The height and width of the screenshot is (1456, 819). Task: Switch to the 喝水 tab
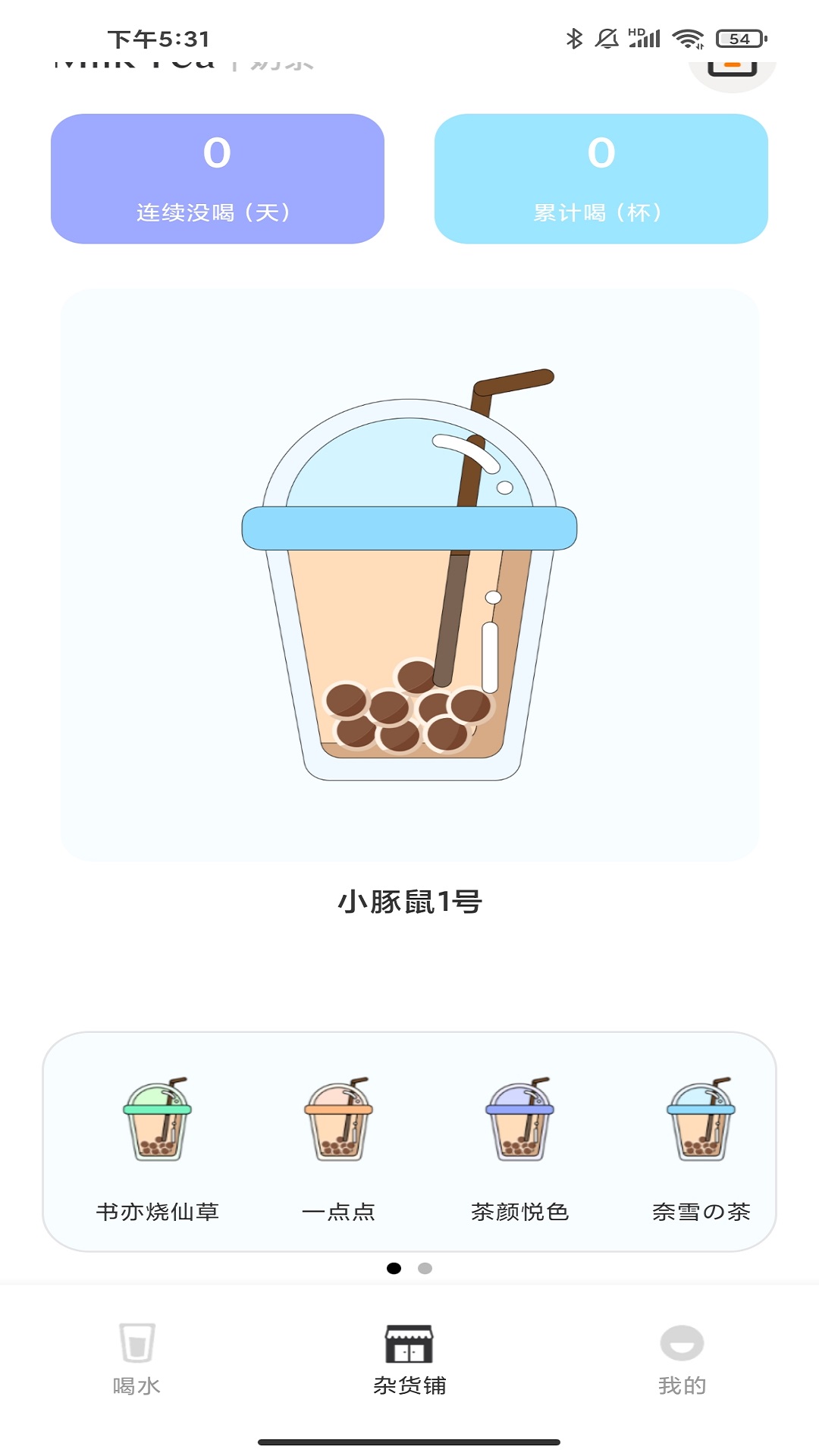click(x=136, y=1359)
